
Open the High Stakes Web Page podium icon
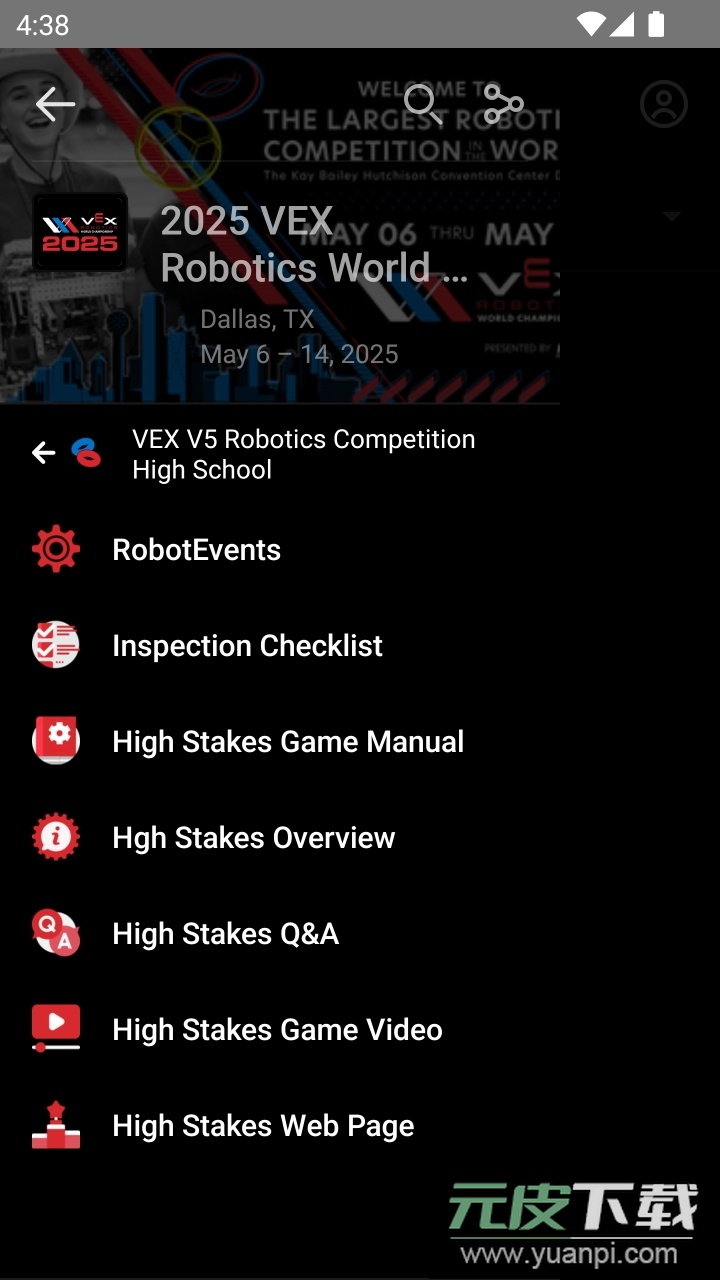coord(56,1124)
